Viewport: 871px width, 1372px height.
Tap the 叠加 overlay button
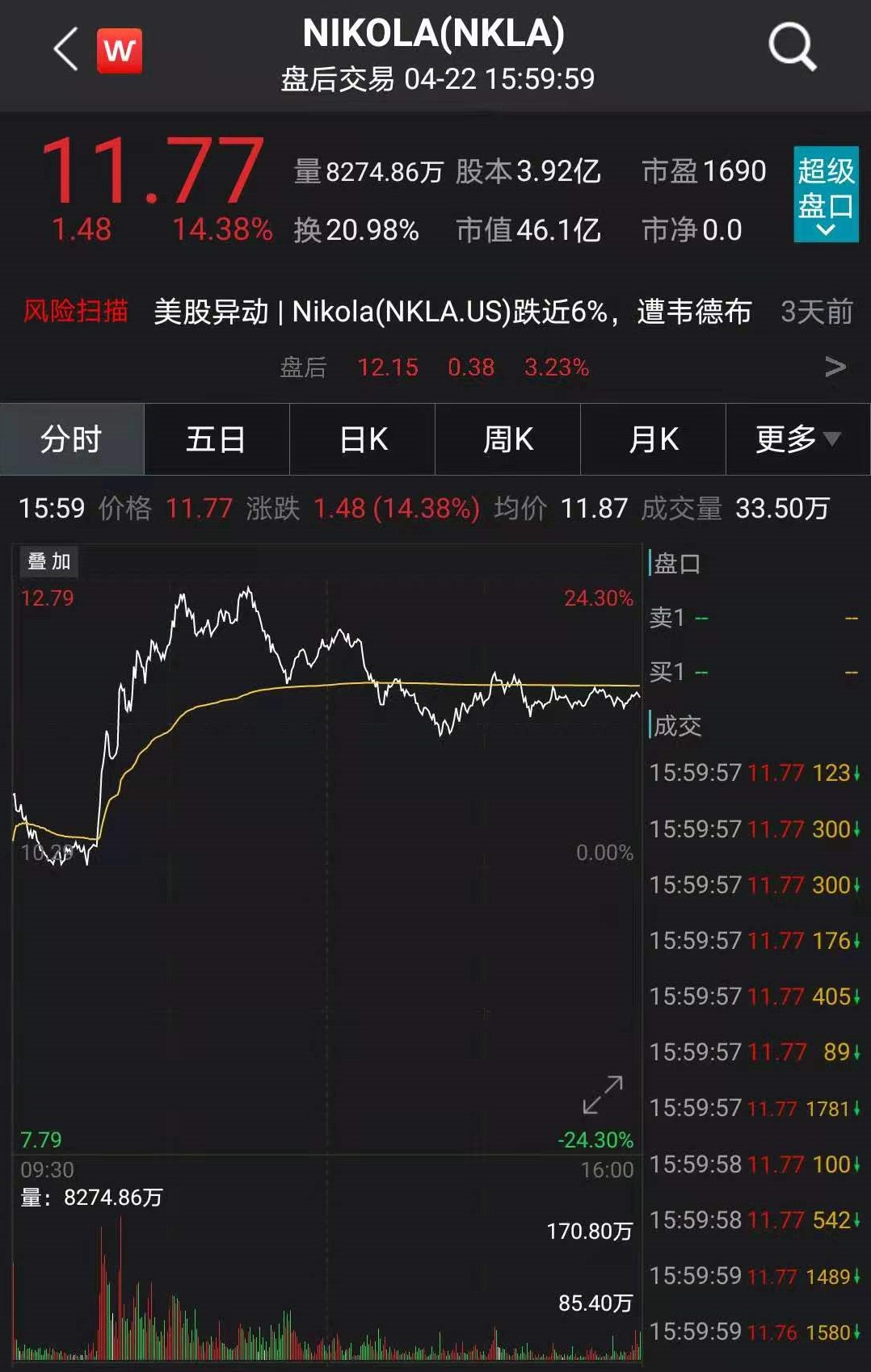(x=49, y=562)
